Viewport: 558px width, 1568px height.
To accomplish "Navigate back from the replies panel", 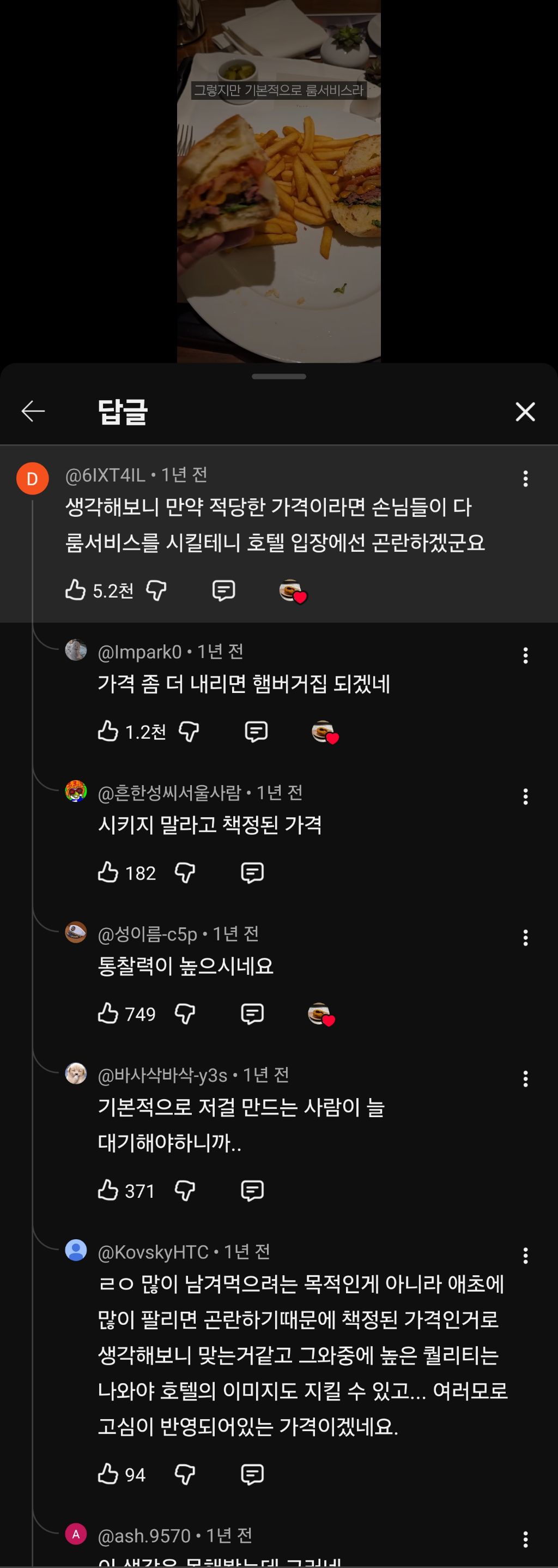I will click(33, 412).
